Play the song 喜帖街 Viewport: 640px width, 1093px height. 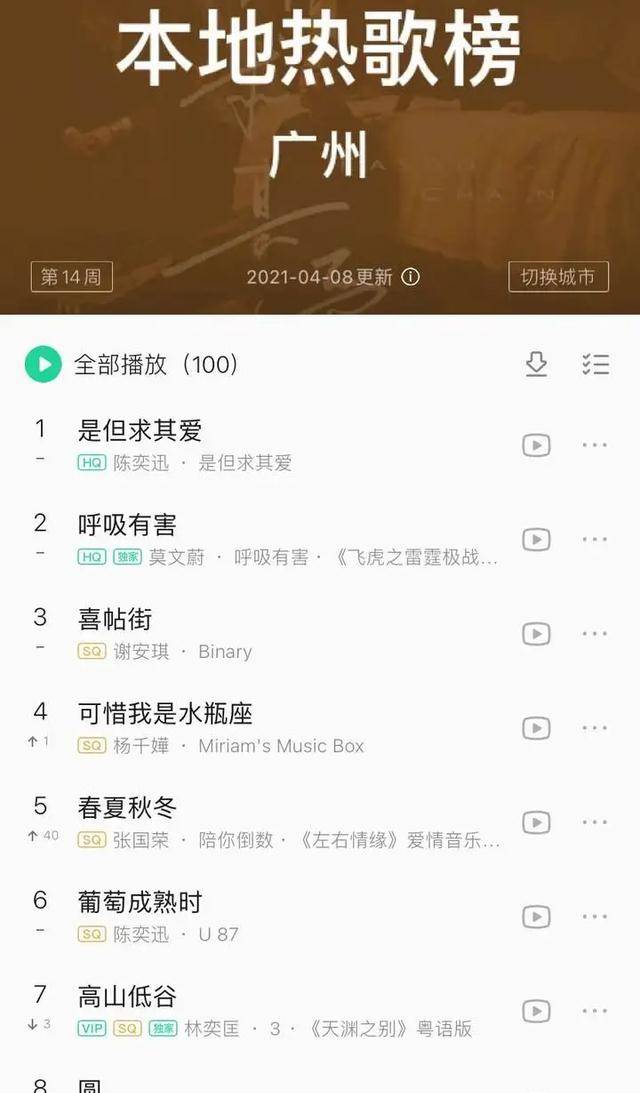click(x=115, y=620)
